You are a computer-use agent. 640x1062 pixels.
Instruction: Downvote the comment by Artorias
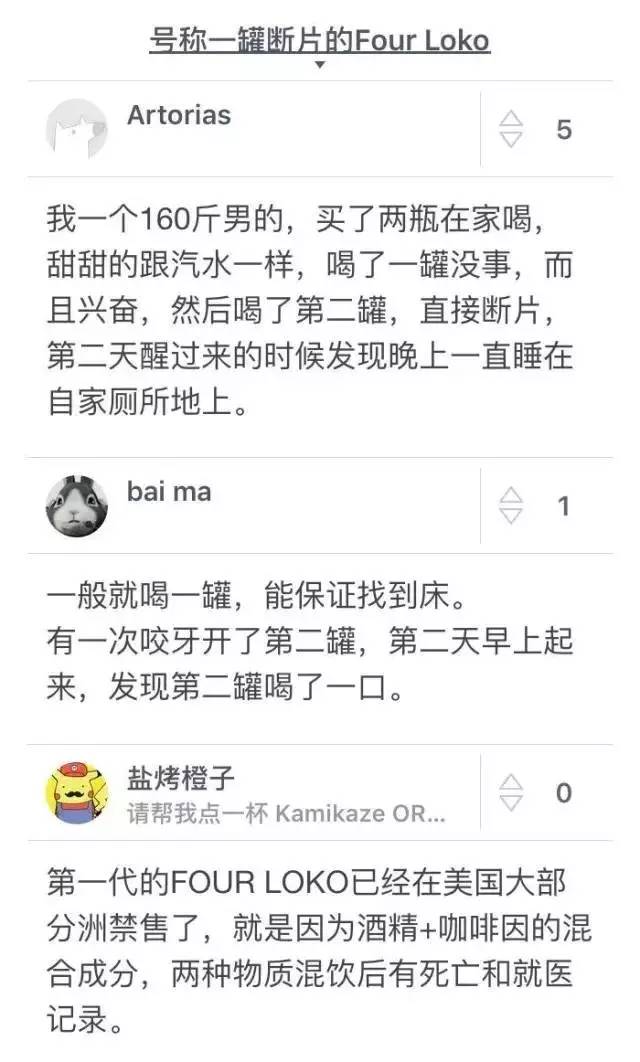511,139
